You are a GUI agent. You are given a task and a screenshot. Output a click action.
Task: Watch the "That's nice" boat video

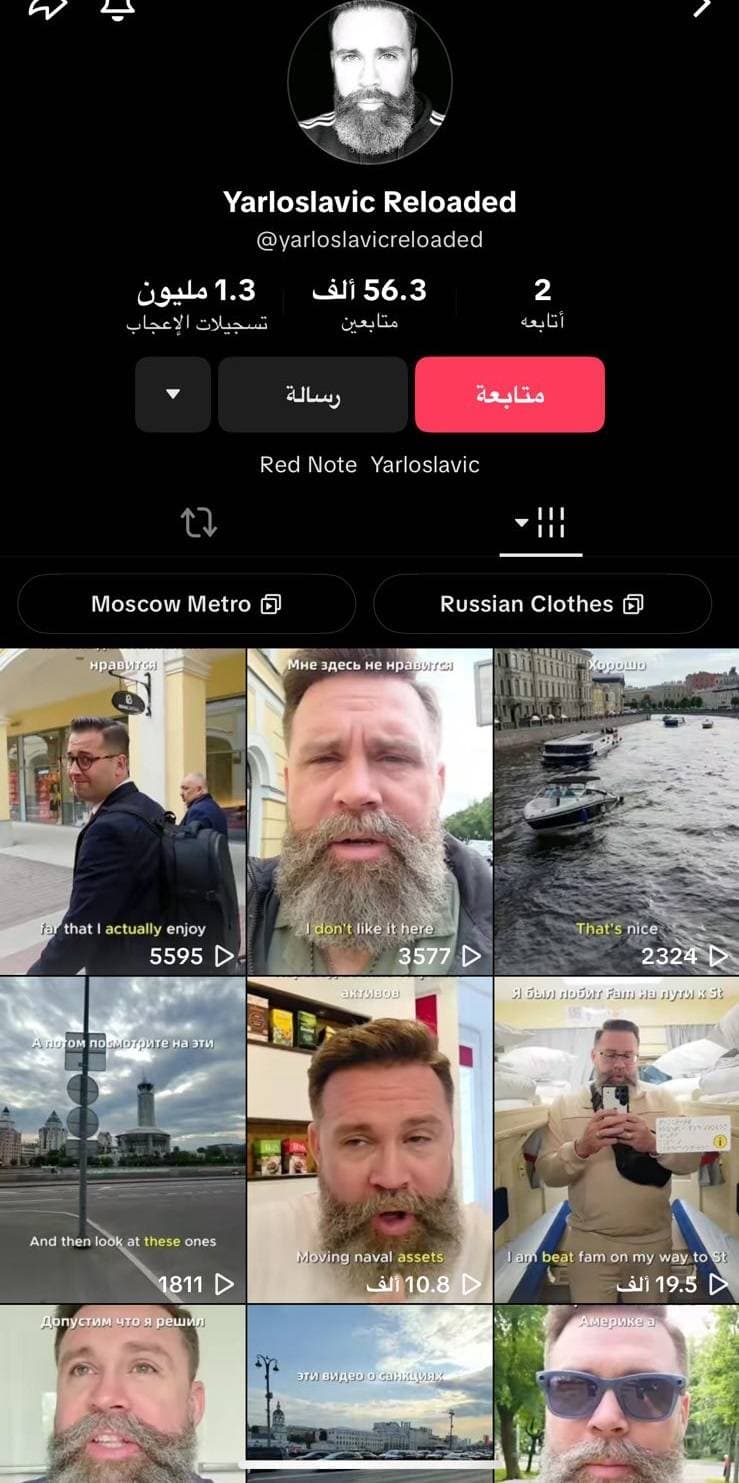click(616, 811)
